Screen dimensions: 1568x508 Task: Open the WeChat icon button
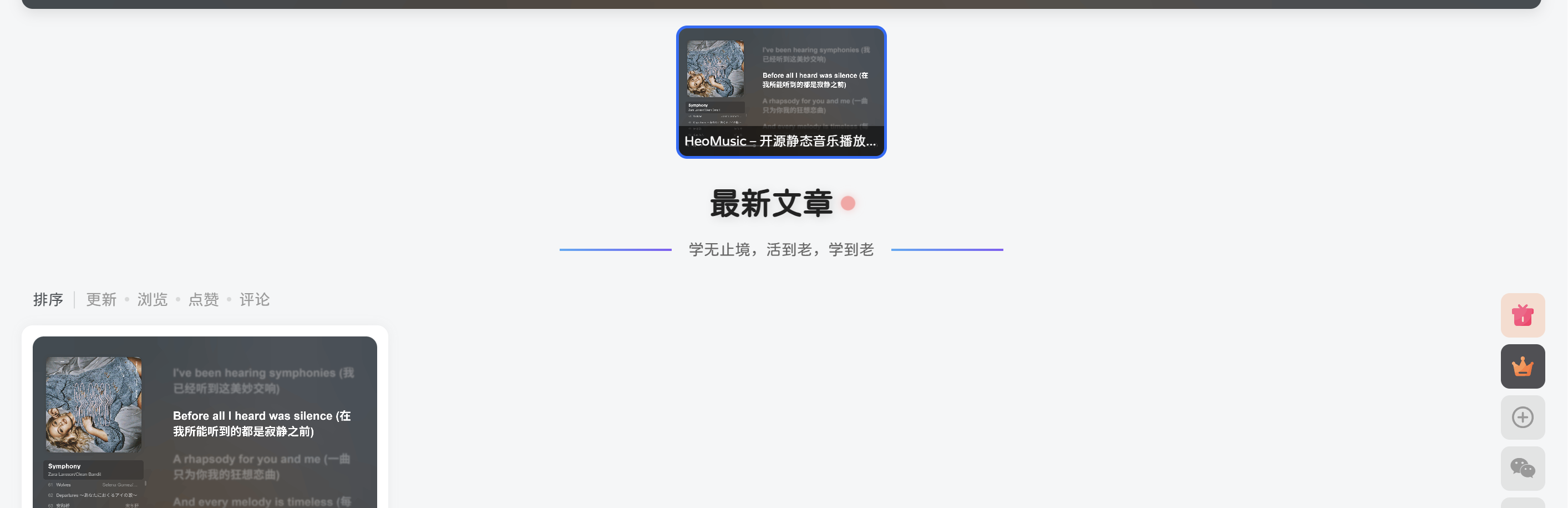[x=1523, y=469]
